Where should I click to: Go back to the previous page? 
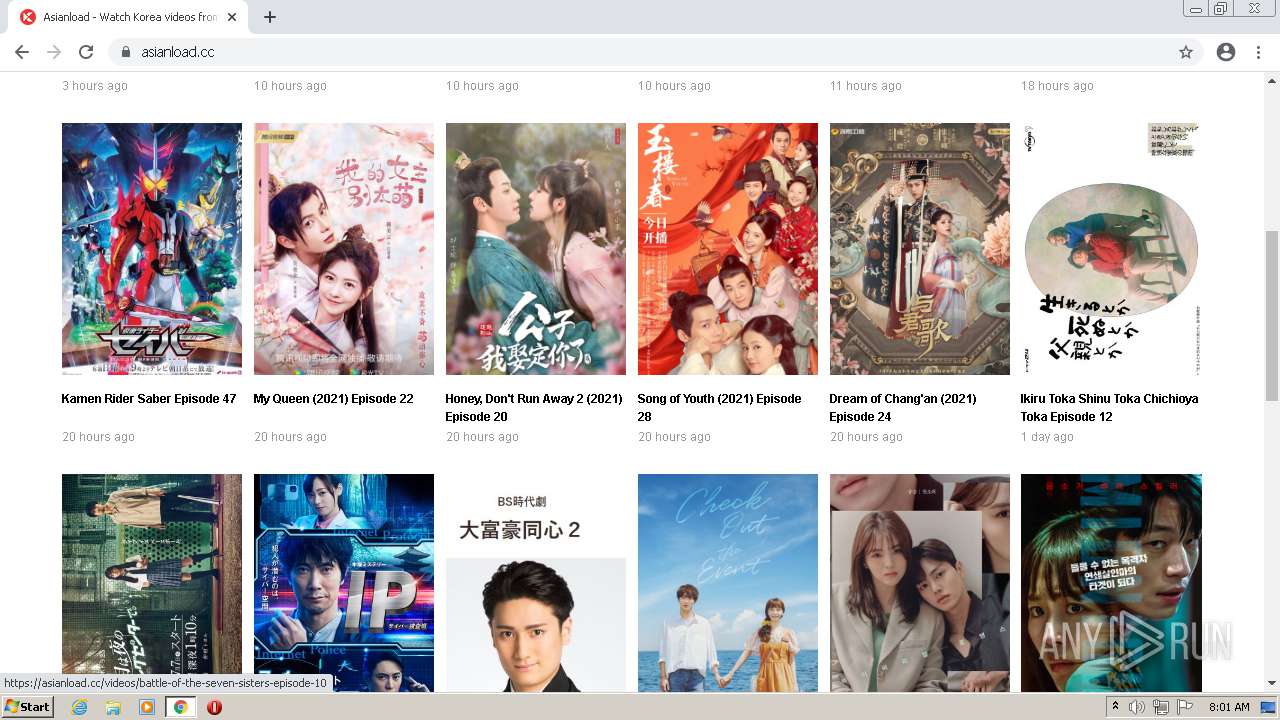coord(22,52)
